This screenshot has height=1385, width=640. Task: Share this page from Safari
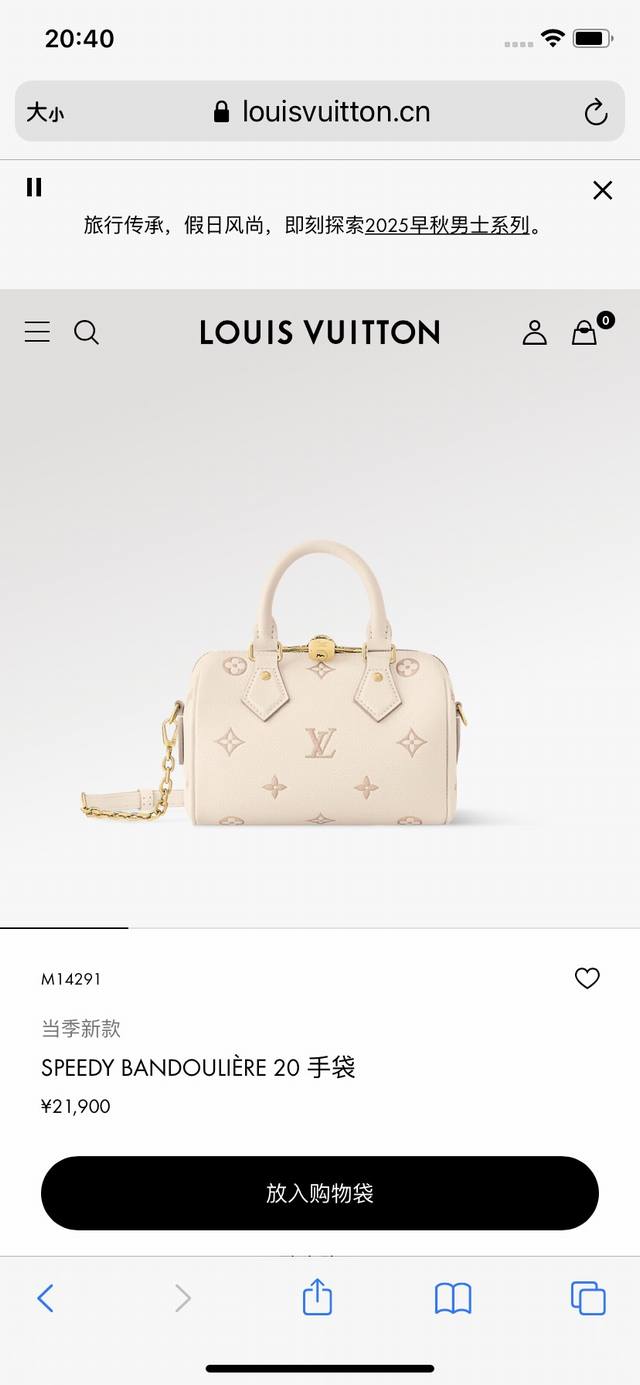pyautogui.click(x=317, y=1298)
